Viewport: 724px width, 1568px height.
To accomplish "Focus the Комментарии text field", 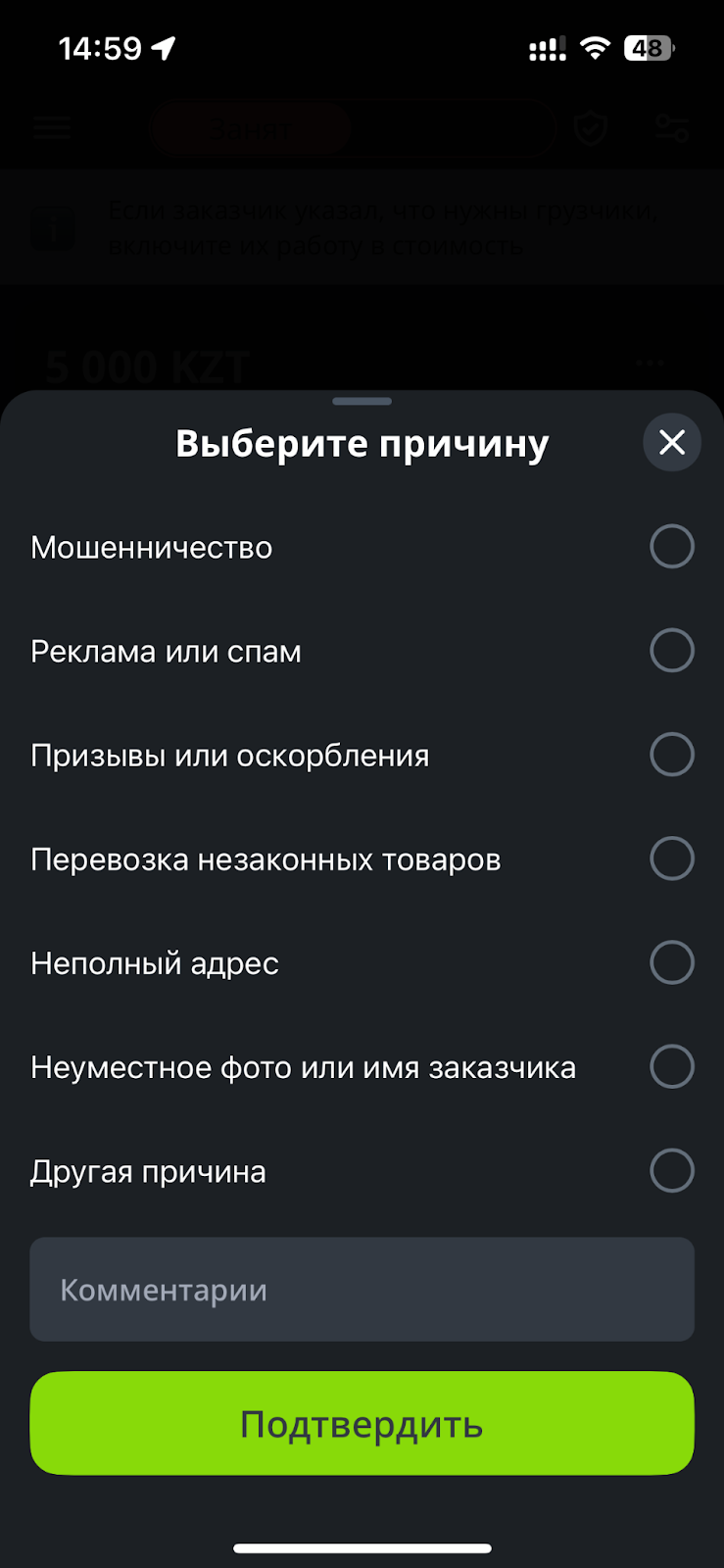I will (362, 1290).
